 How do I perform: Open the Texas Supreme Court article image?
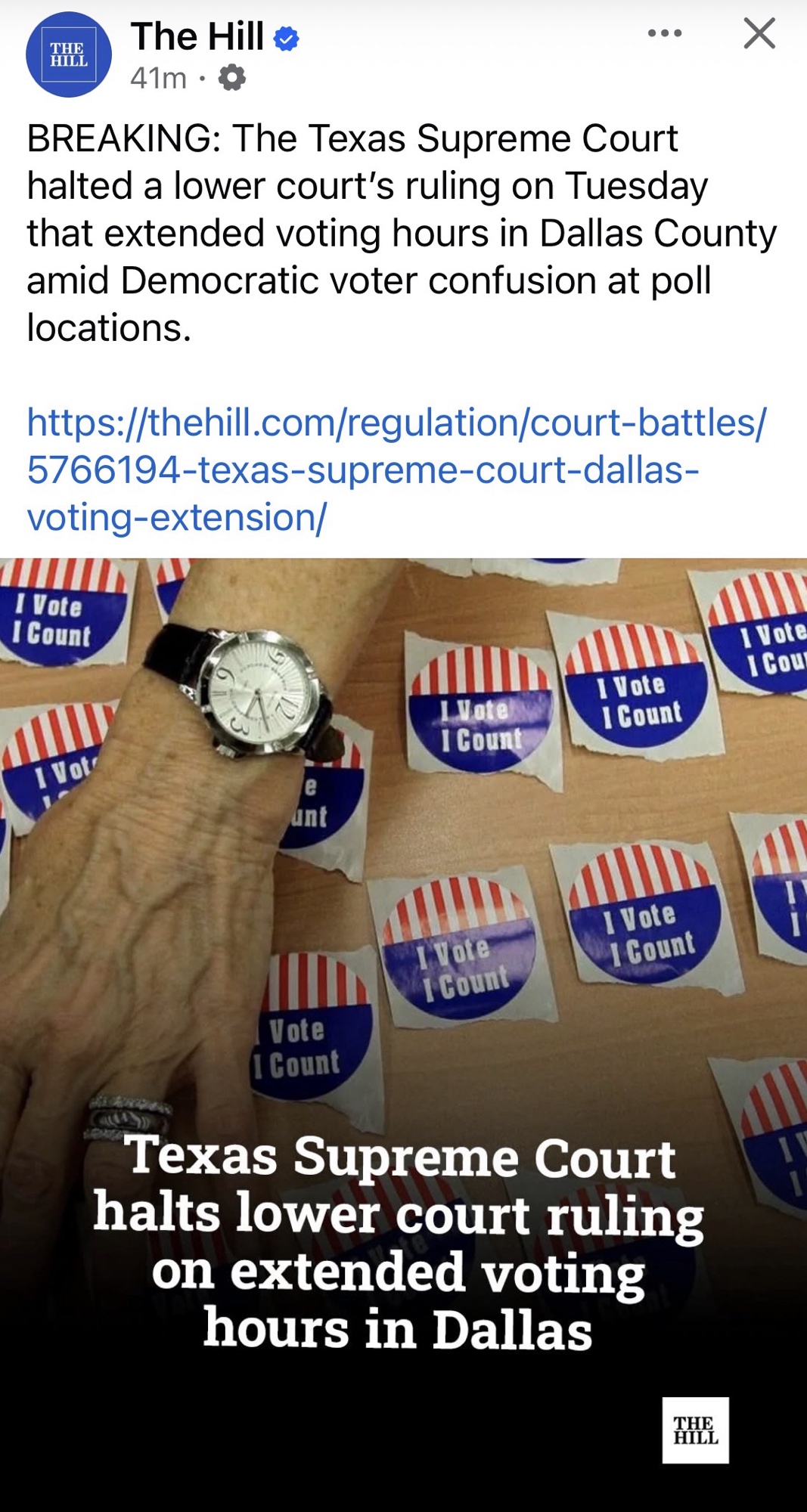[x=403, y=983]
